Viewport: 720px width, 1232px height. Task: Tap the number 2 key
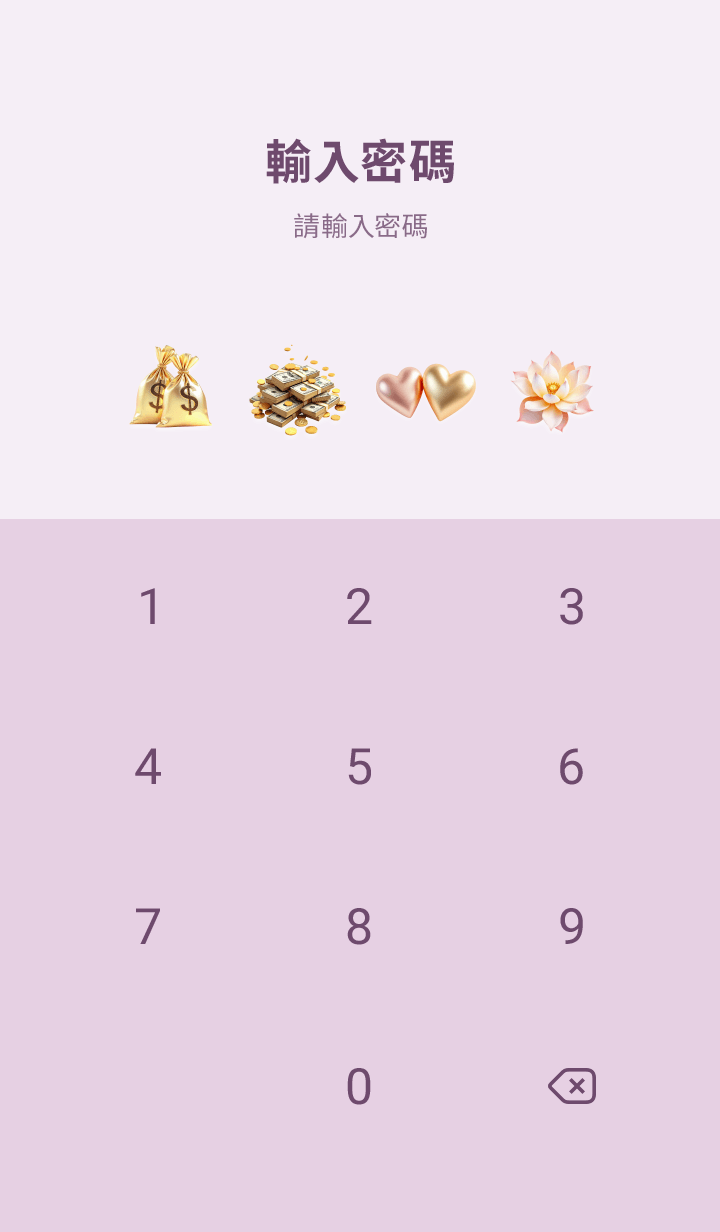(x=359, y=607)
